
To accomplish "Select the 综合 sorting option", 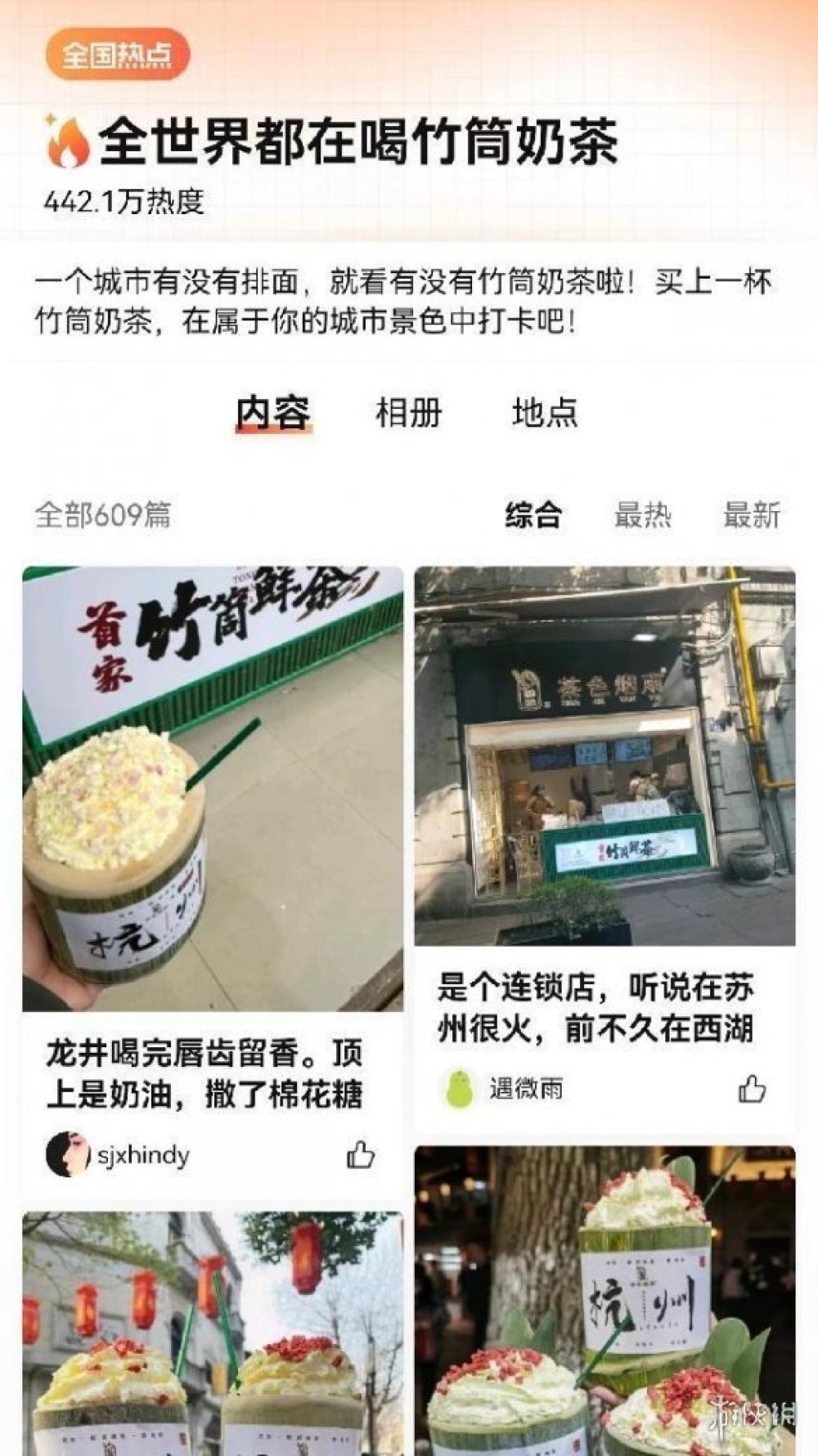I will (x=533, y=515).
